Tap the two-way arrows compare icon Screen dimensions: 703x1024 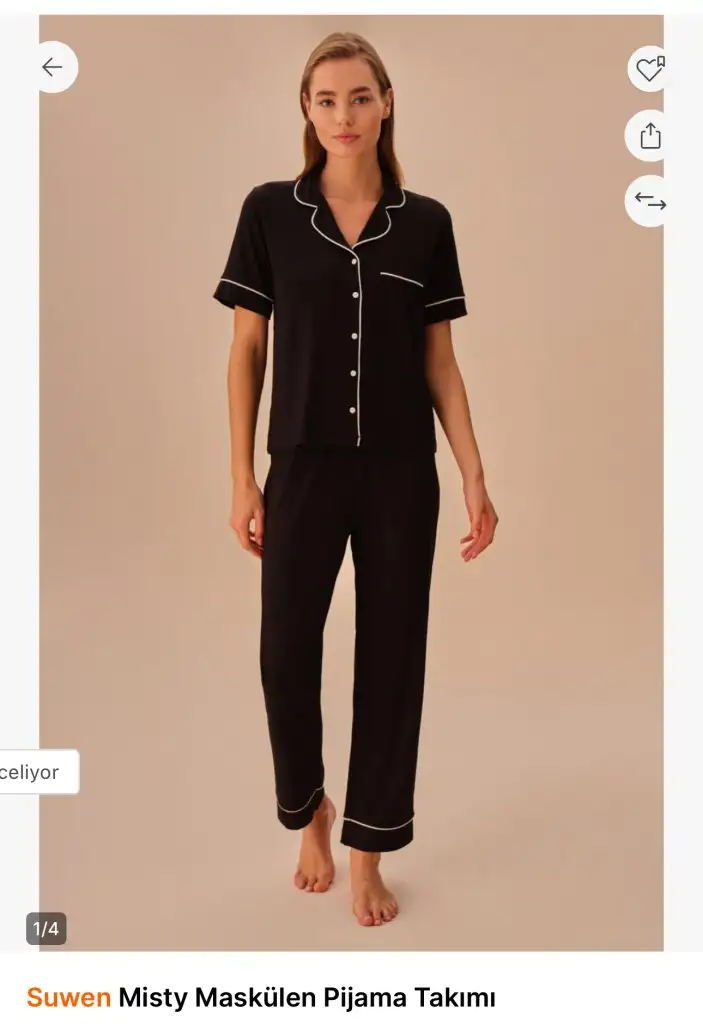(650, 202)
